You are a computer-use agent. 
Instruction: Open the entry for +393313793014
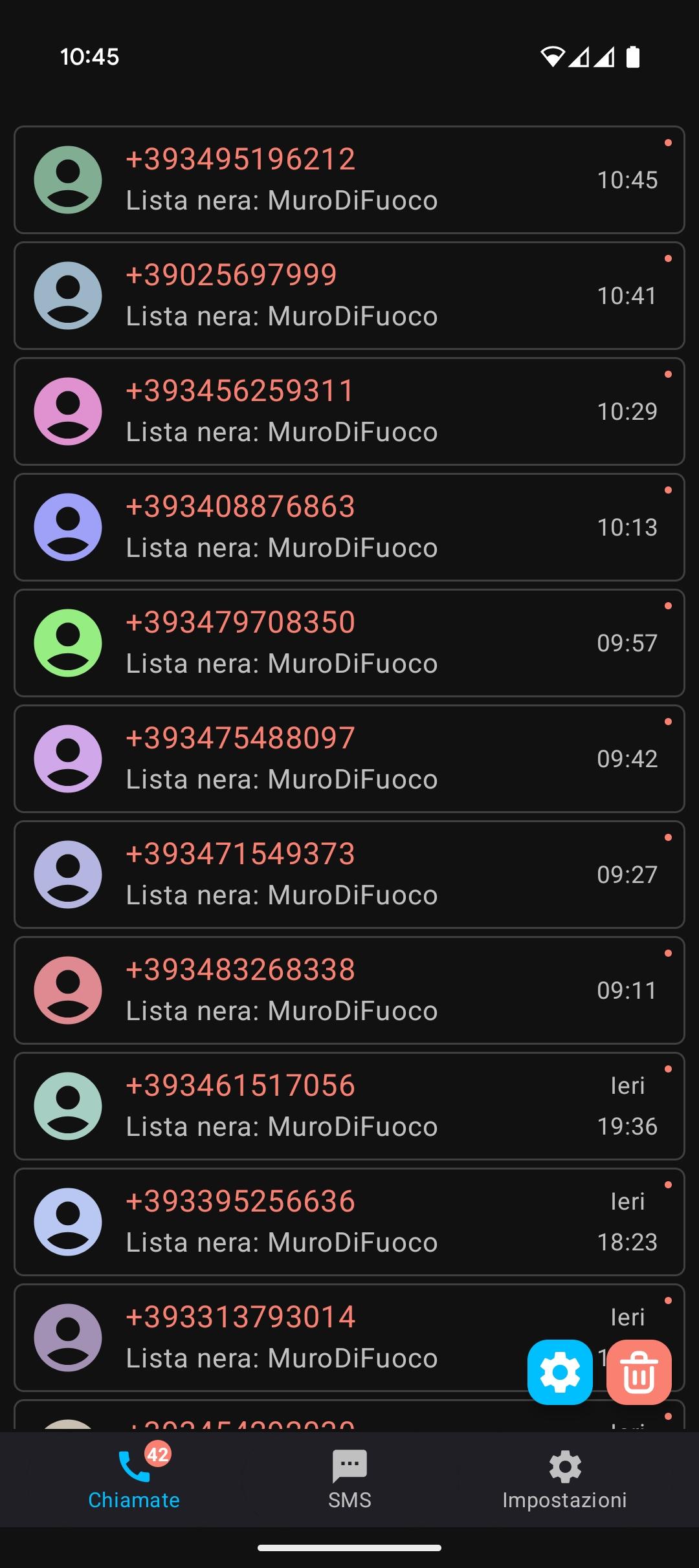[272, 1338]
